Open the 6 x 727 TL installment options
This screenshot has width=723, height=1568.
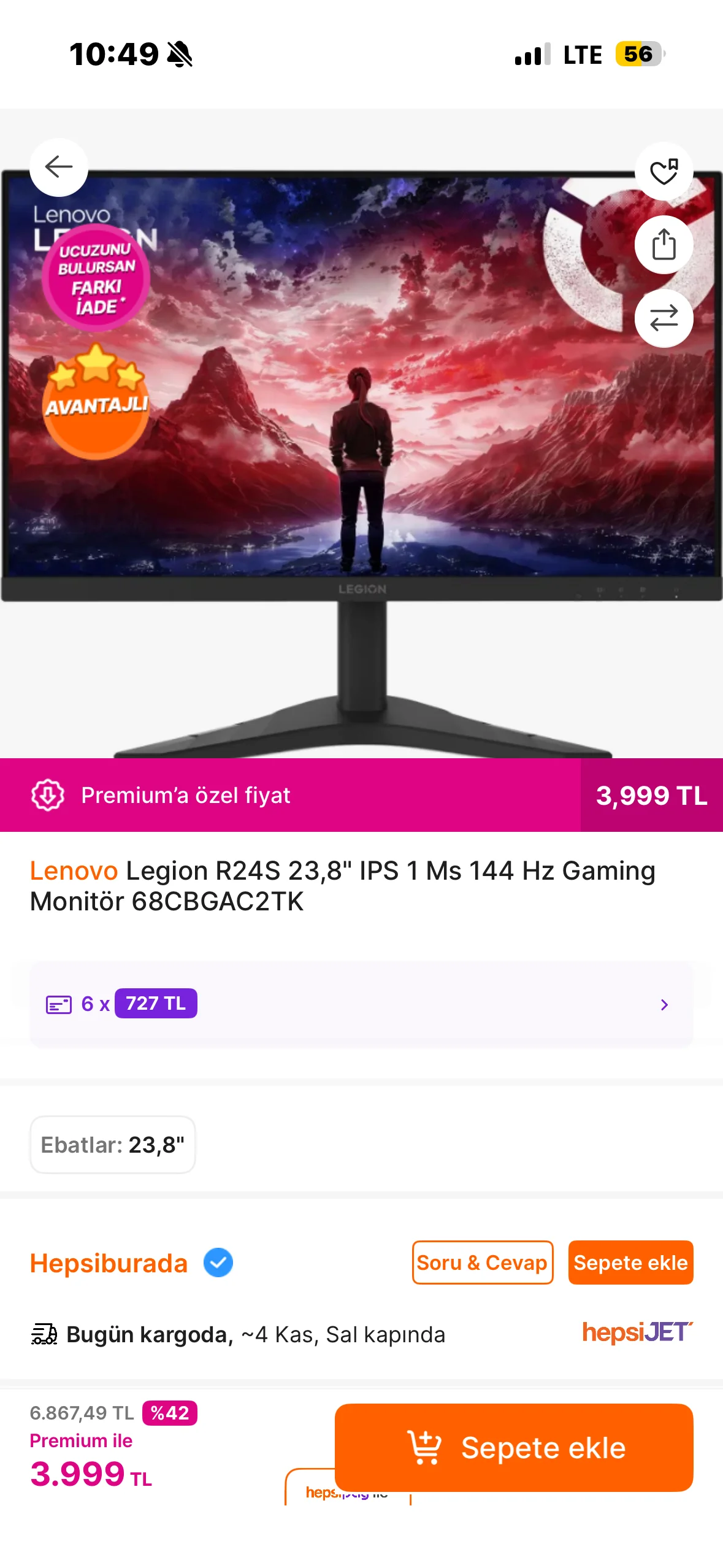(x=361, y=1004)
